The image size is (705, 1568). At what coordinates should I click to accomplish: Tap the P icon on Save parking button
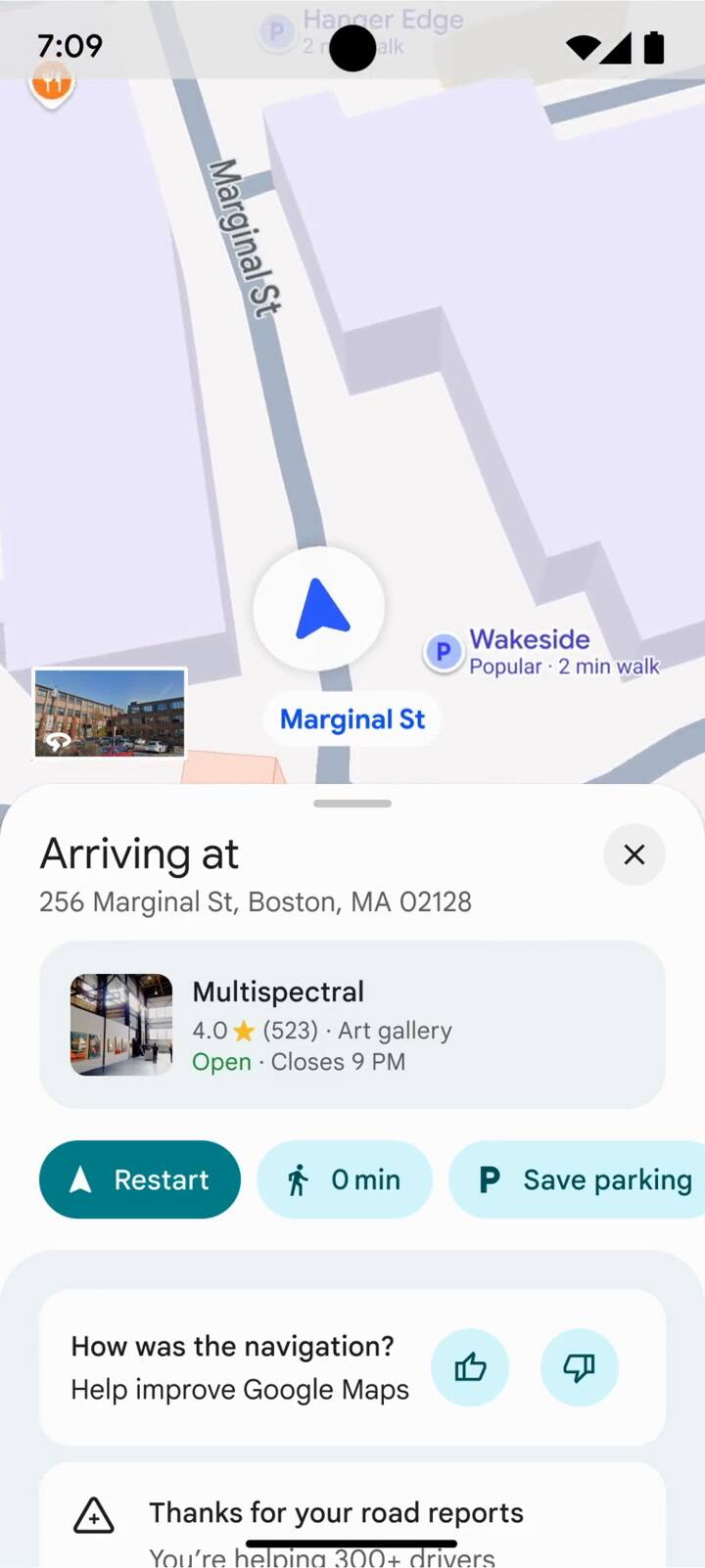pyautogui.click(x=487, y=1179)
